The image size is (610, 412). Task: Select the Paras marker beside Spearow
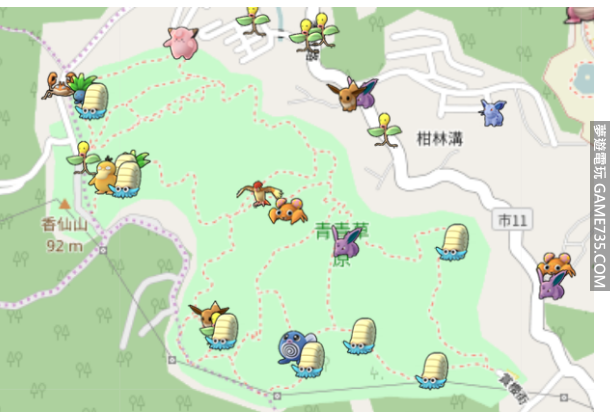coord(288,210)
